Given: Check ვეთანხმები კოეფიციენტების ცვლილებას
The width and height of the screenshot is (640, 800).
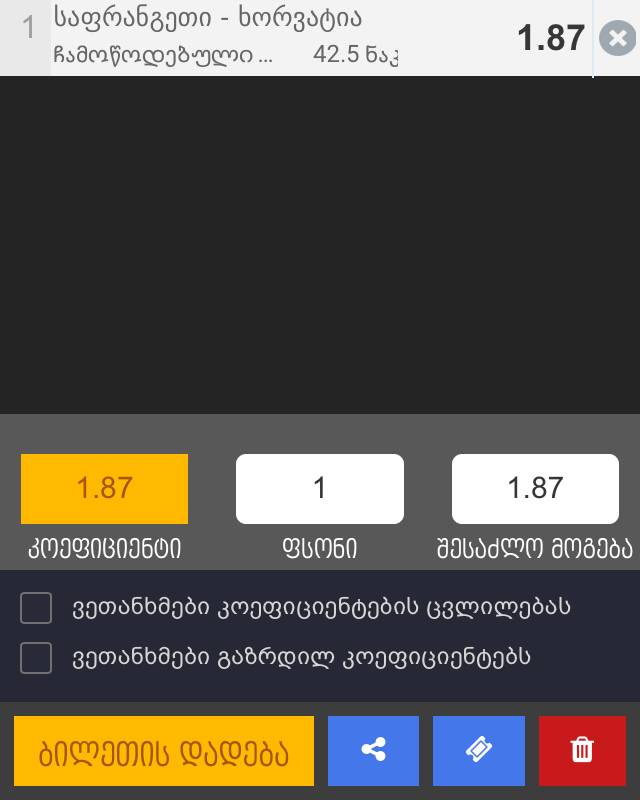Looking at the screenshot, I should (x=36, y=608).
